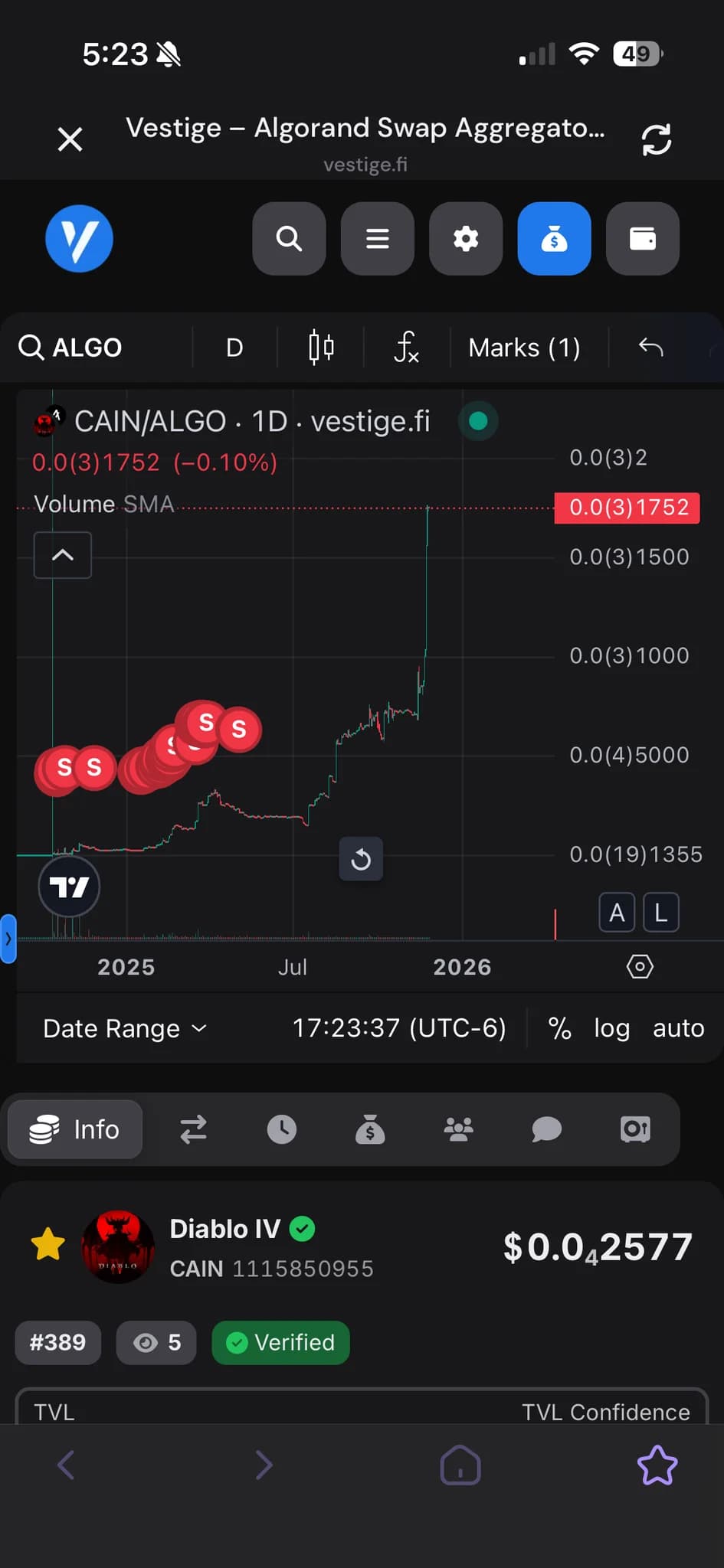Change the candlestick chart style
The height and width of the screenshot is (1568, 724).
(x=321, y=348)
